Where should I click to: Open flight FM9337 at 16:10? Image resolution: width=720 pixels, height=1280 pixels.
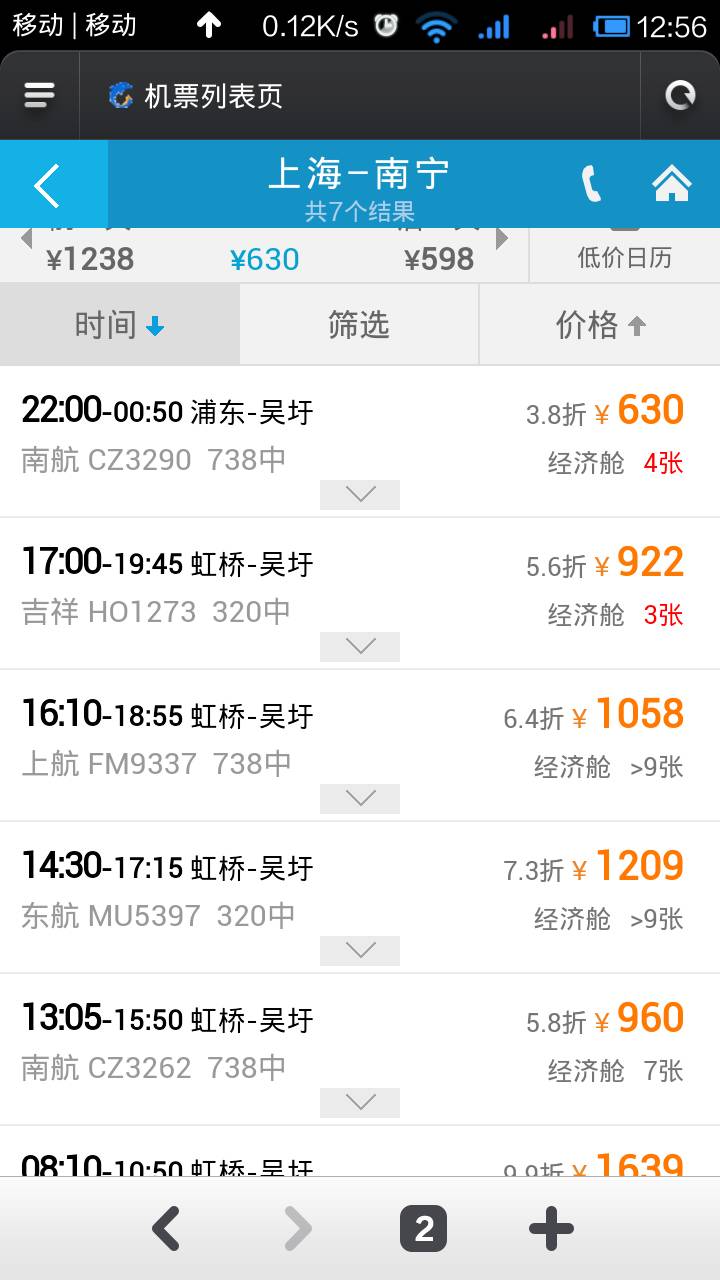(250, 736)
